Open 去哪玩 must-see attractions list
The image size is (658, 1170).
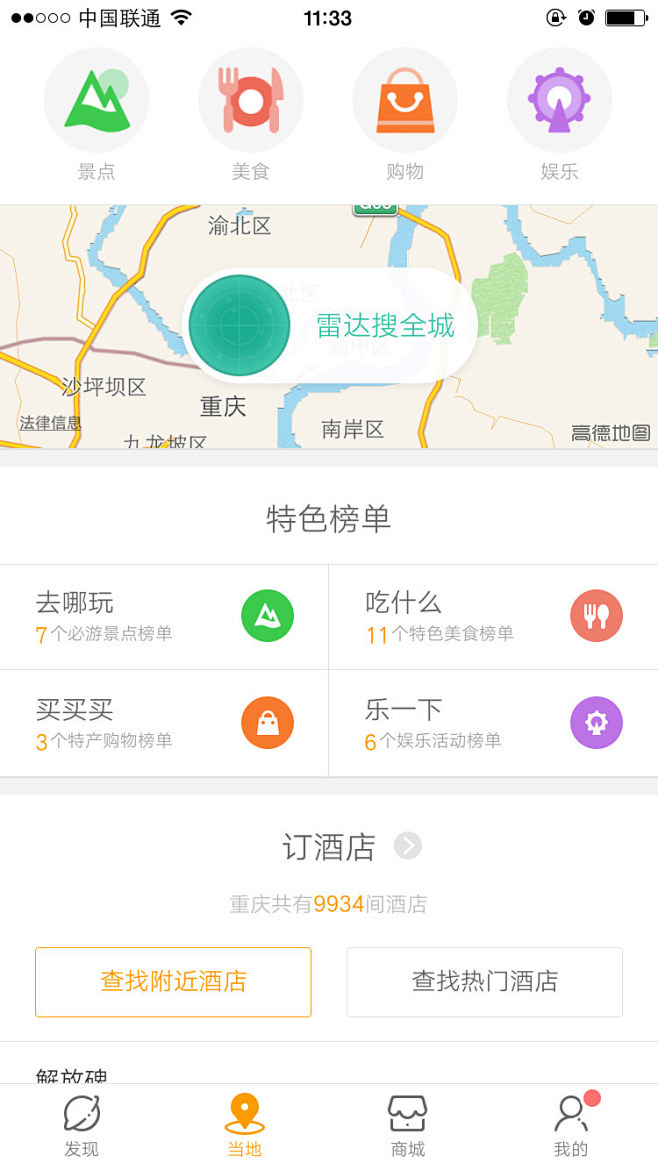[164, 616]
